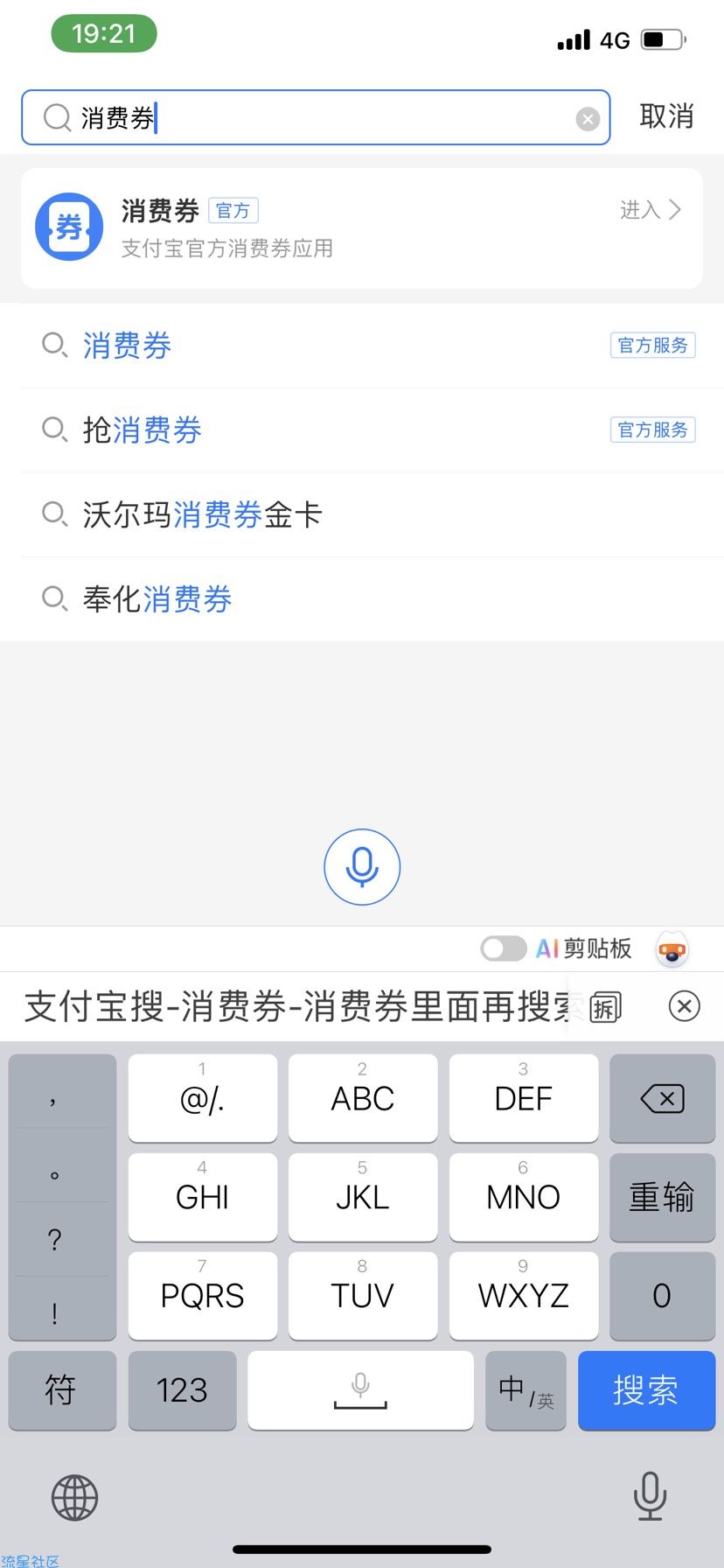The image size is (724, 1568).
Task: Toggle 中/英 input language
Action: pos(526,1390)
